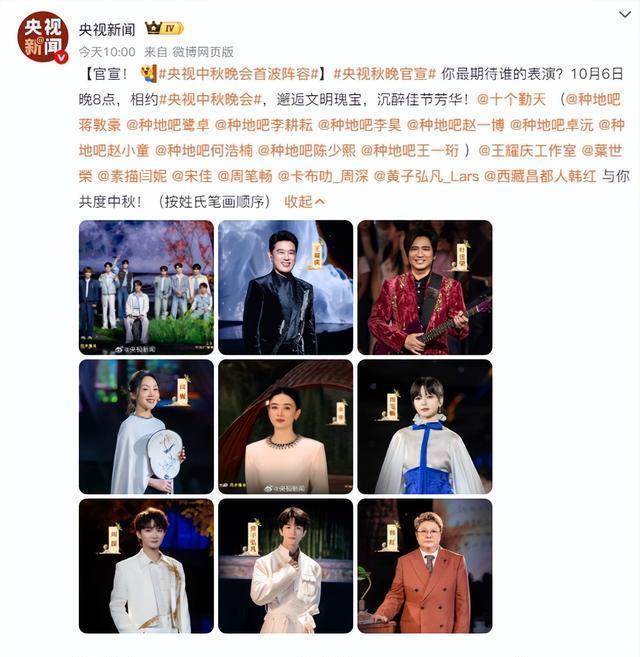Open the blue and white robe photo
Image resolution: width=640 pixels, height=657 pixels.
tap(424, 427)
